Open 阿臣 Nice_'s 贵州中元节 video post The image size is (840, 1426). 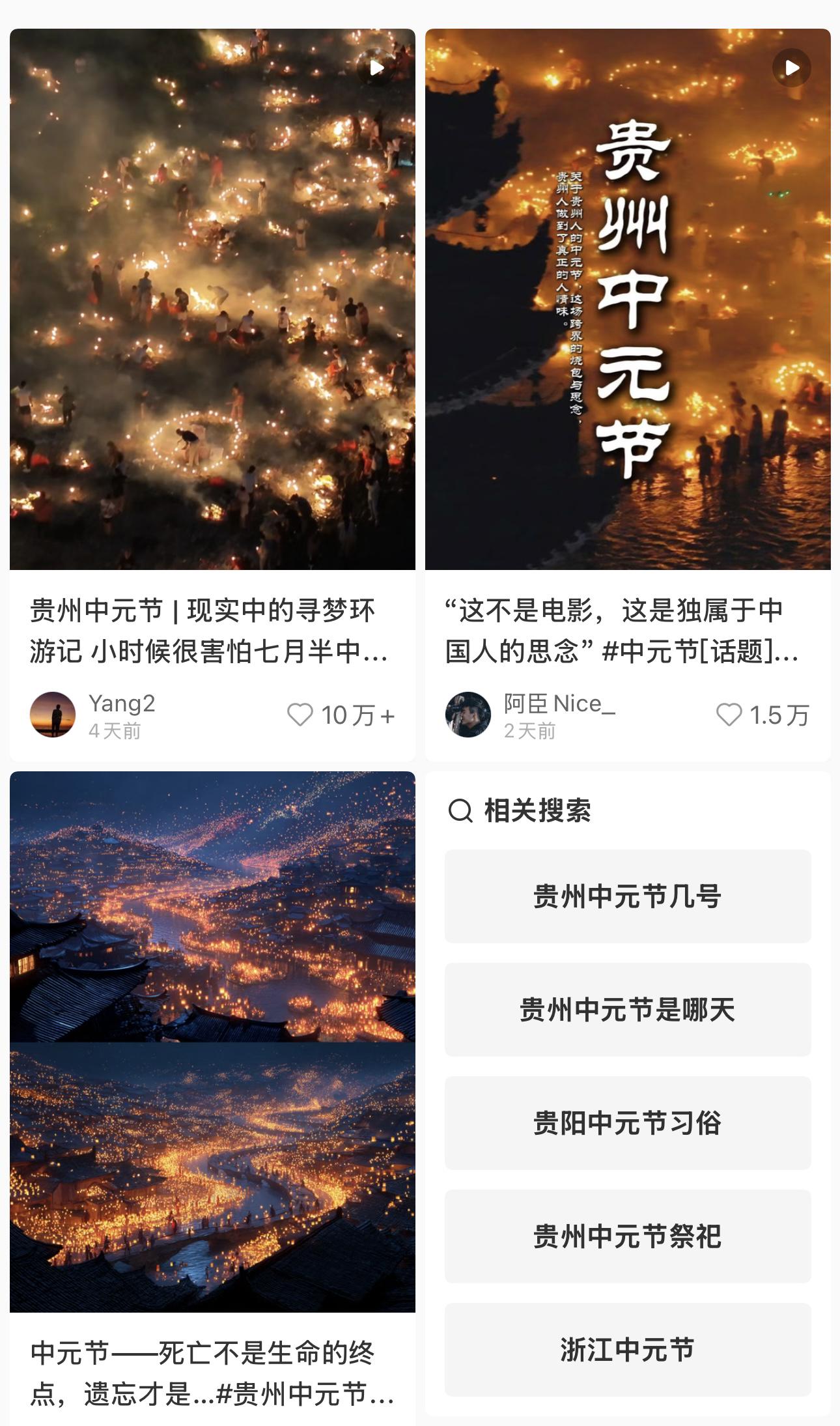pos(628,300)
